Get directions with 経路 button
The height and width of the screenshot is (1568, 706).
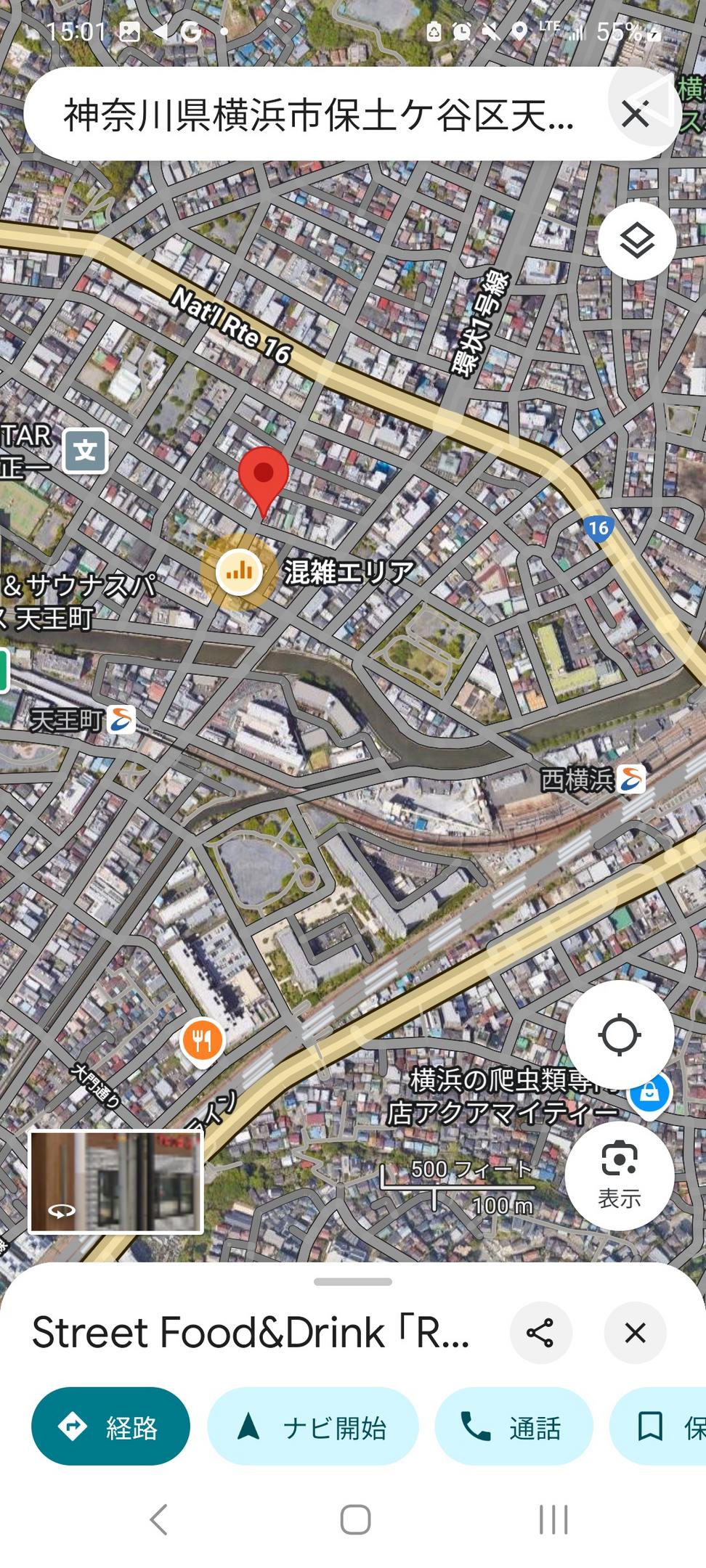click(x=110, y=1426)
